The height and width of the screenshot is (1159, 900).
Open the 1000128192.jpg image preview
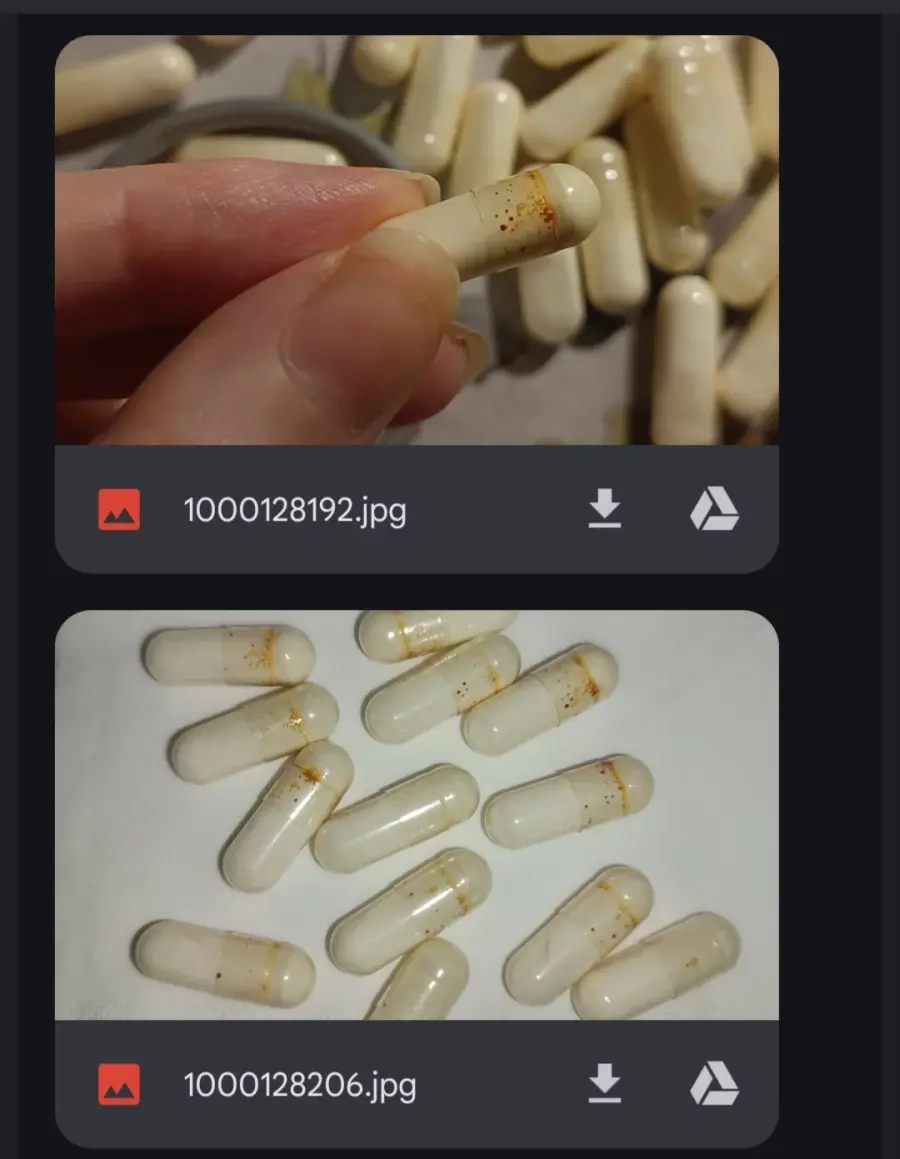[x=416, y=240]
